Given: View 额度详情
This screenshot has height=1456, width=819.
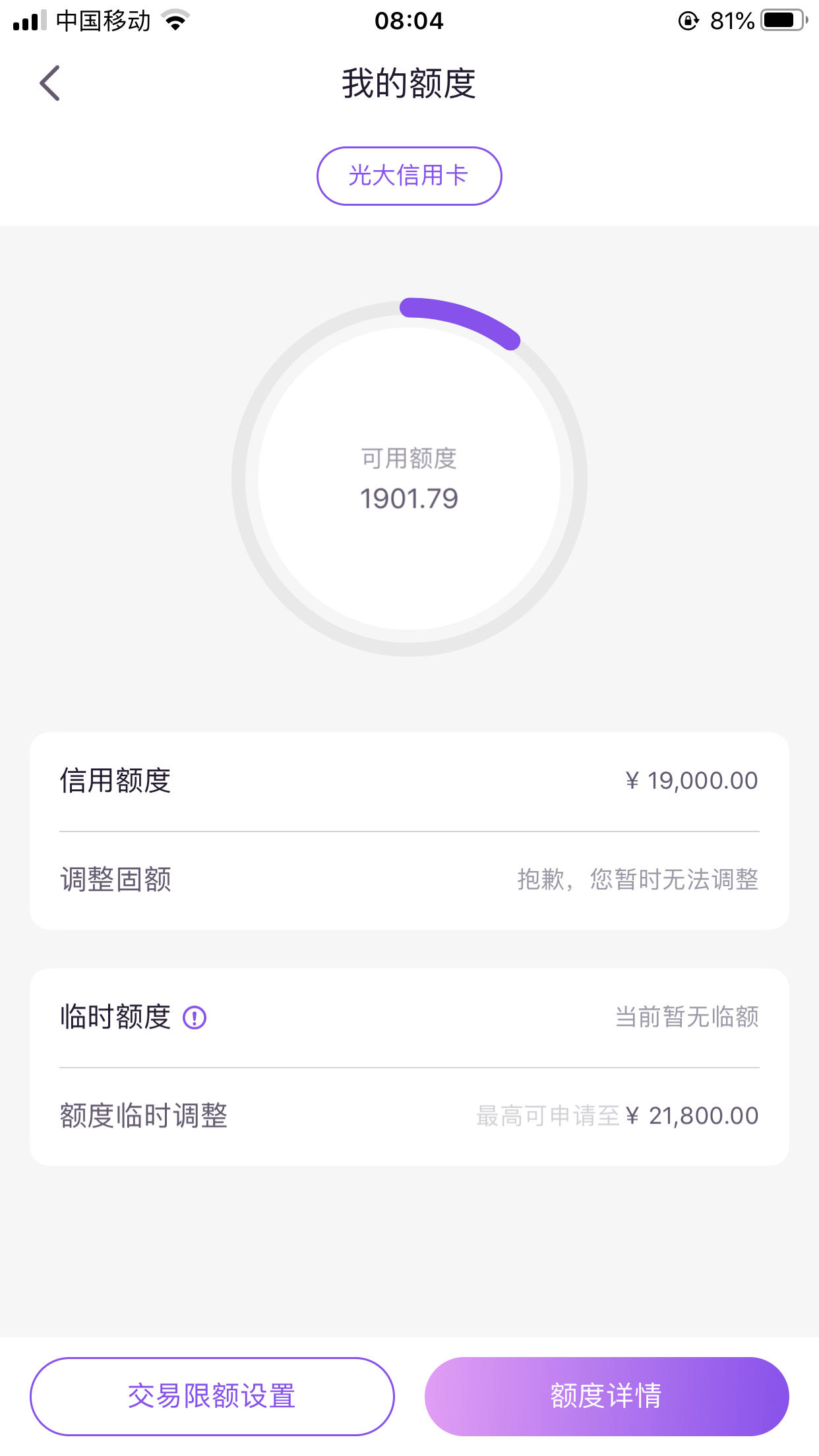Looking at the screenshot, I should pyautogui.click(x=607, y=1396).
